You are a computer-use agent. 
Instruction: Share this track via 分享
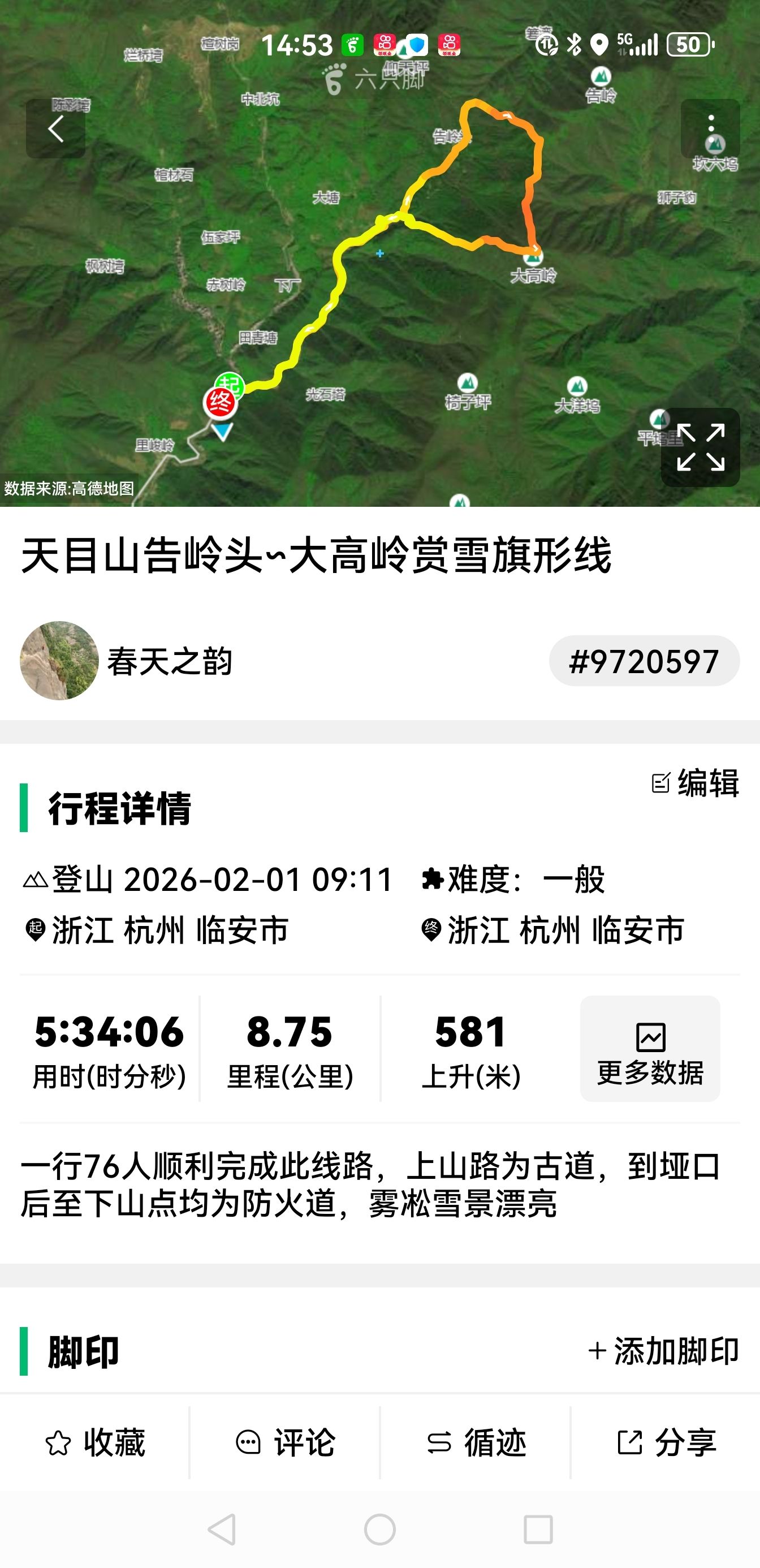(x=666, y=1442)
